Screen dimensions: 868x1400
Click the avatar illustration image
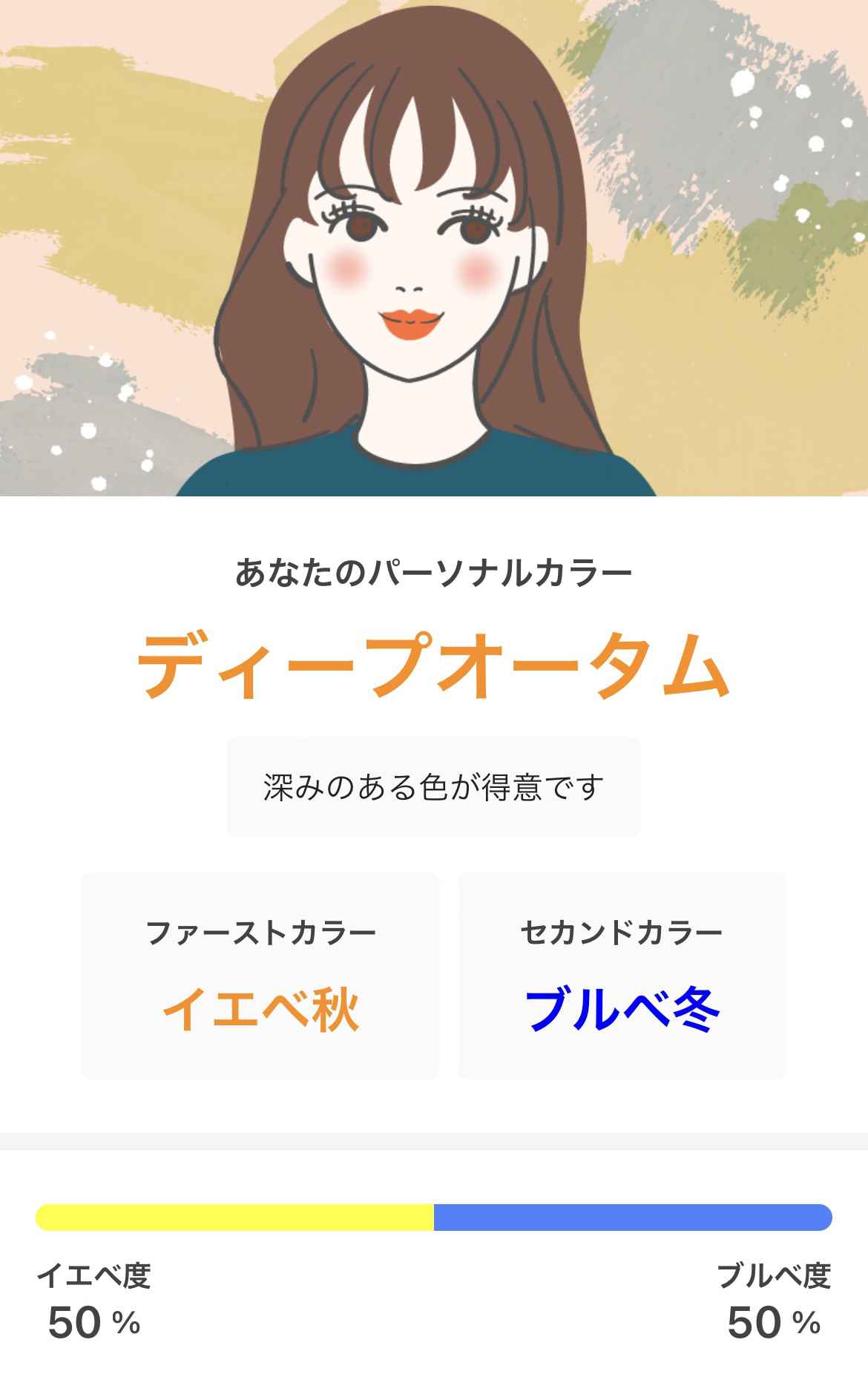[x=434, y=249]
